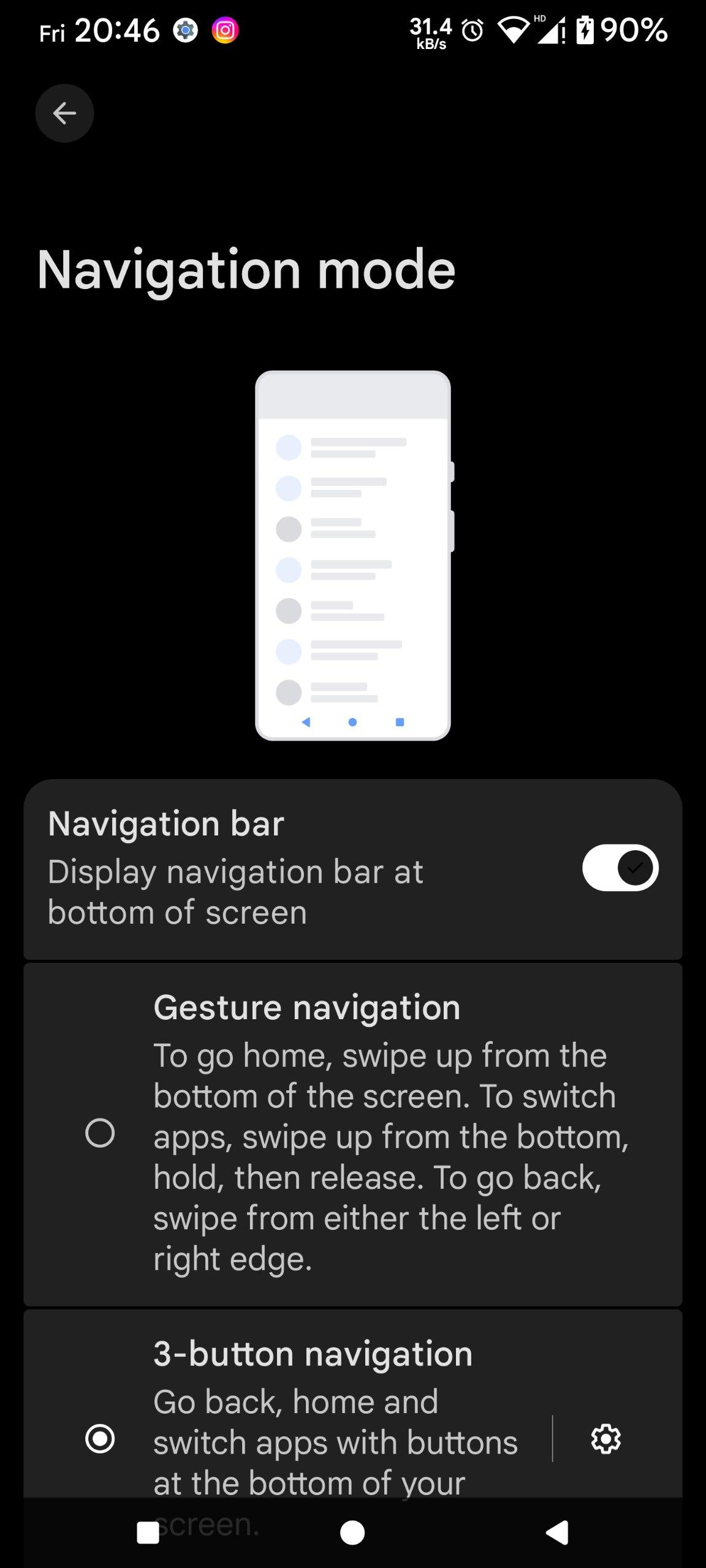706x1568 pixels.
Task: Open recent apps with the square button
Action: tap(148, 1533)
